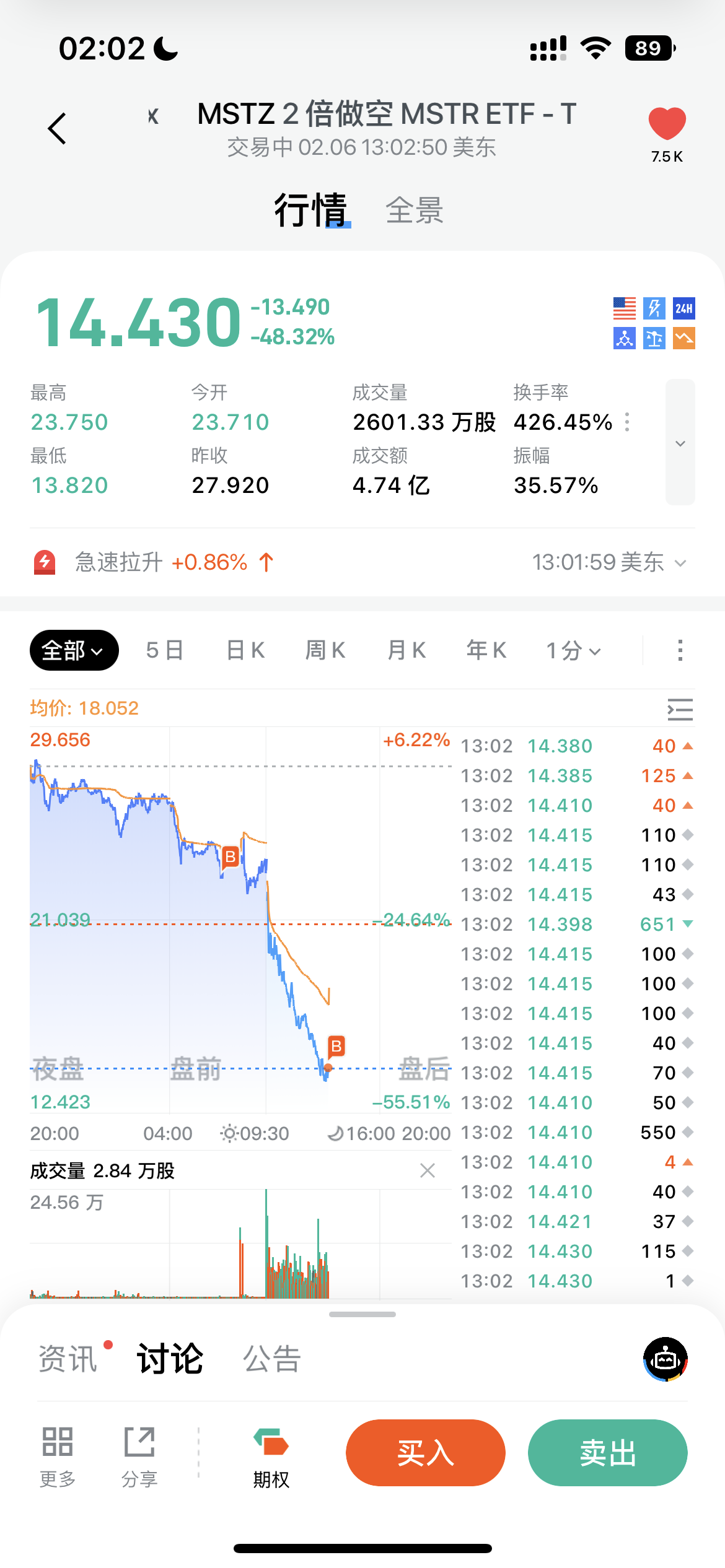Open the AI assistant robot icon
The width and height of the screenshot is (725, 1568).
point(666,1359)
